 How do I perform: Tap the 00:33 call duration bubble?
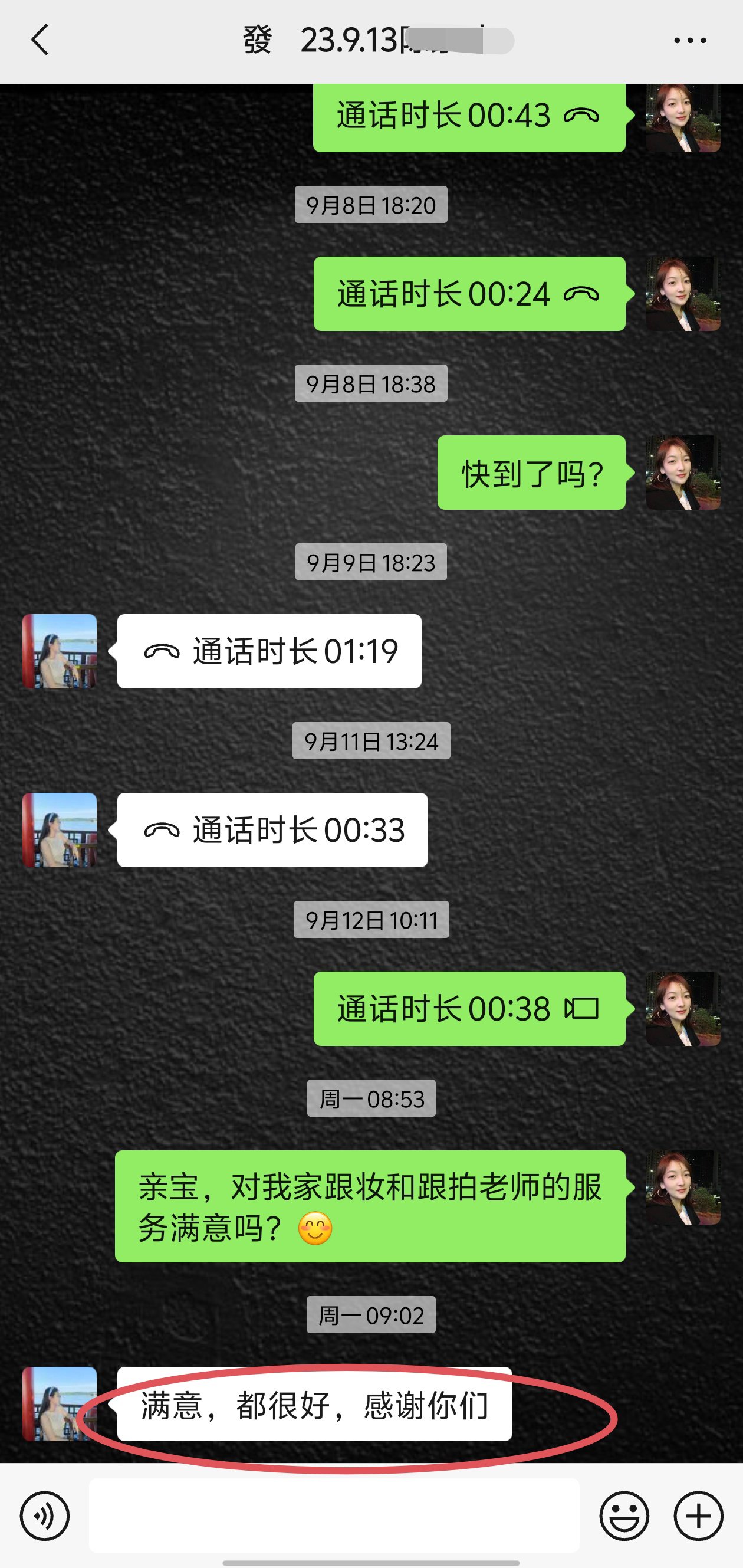coord(272,830)
